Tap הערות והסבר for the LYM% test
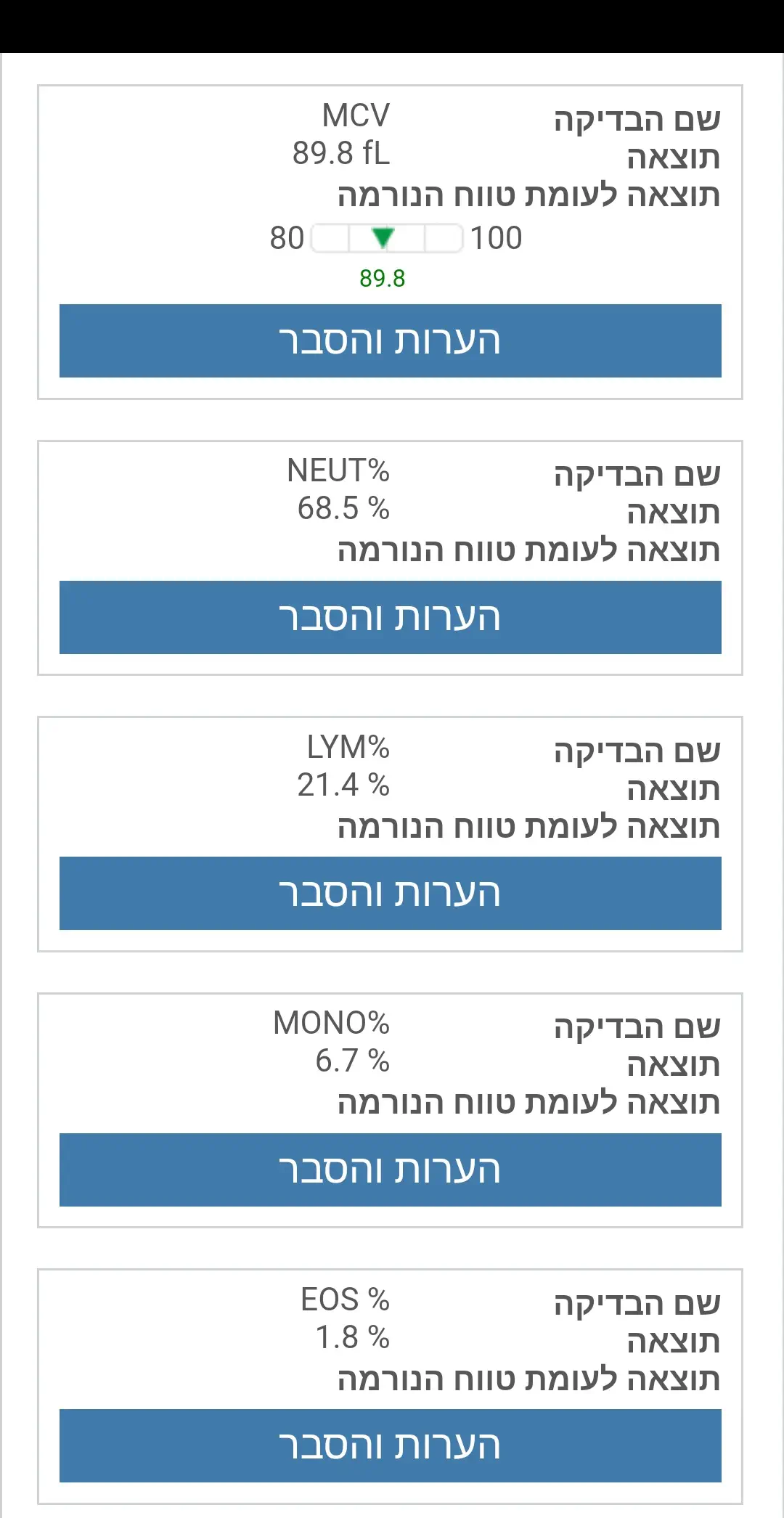The width and height of the screenshot is (784, 1518). (x=390, y=893)
